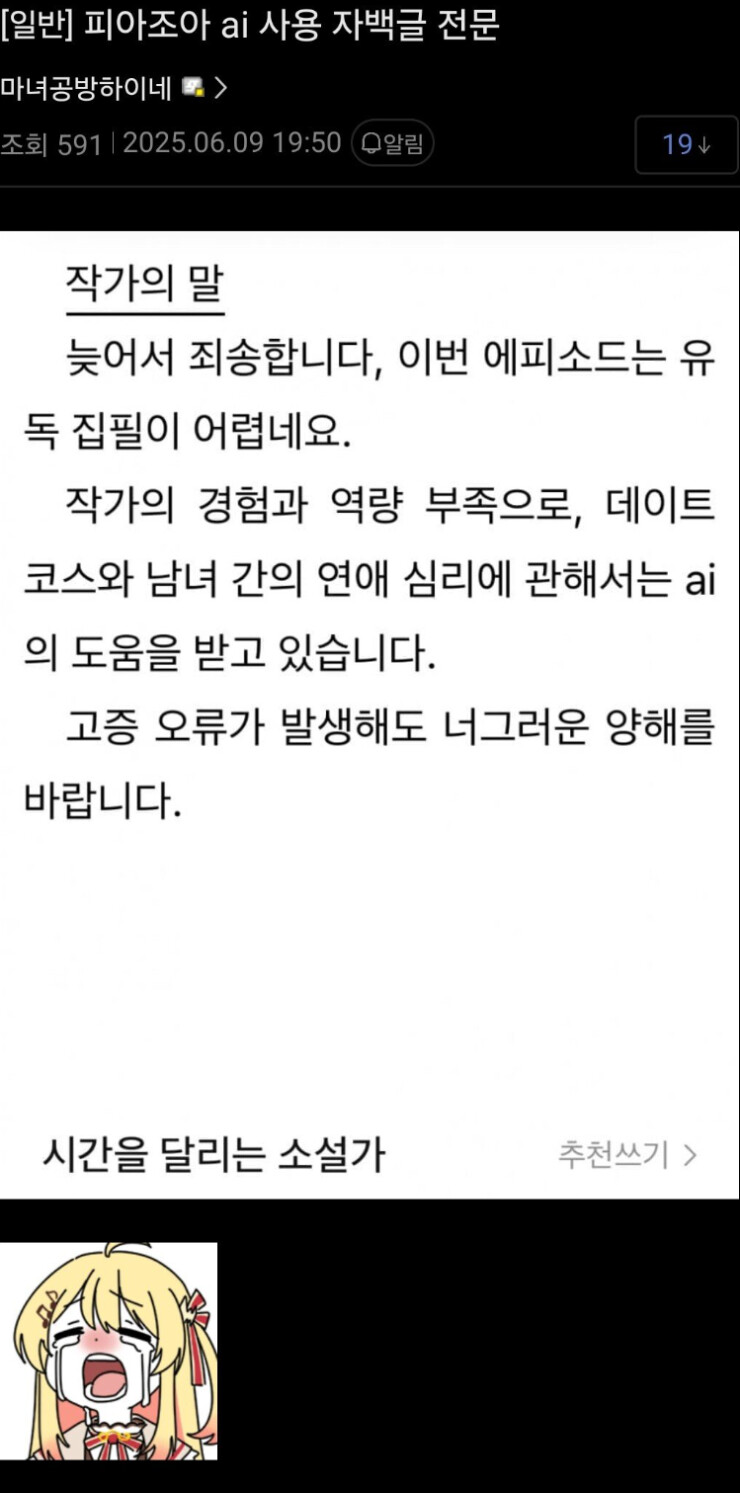Jump to the 19 comments

(x=685, y=145)
